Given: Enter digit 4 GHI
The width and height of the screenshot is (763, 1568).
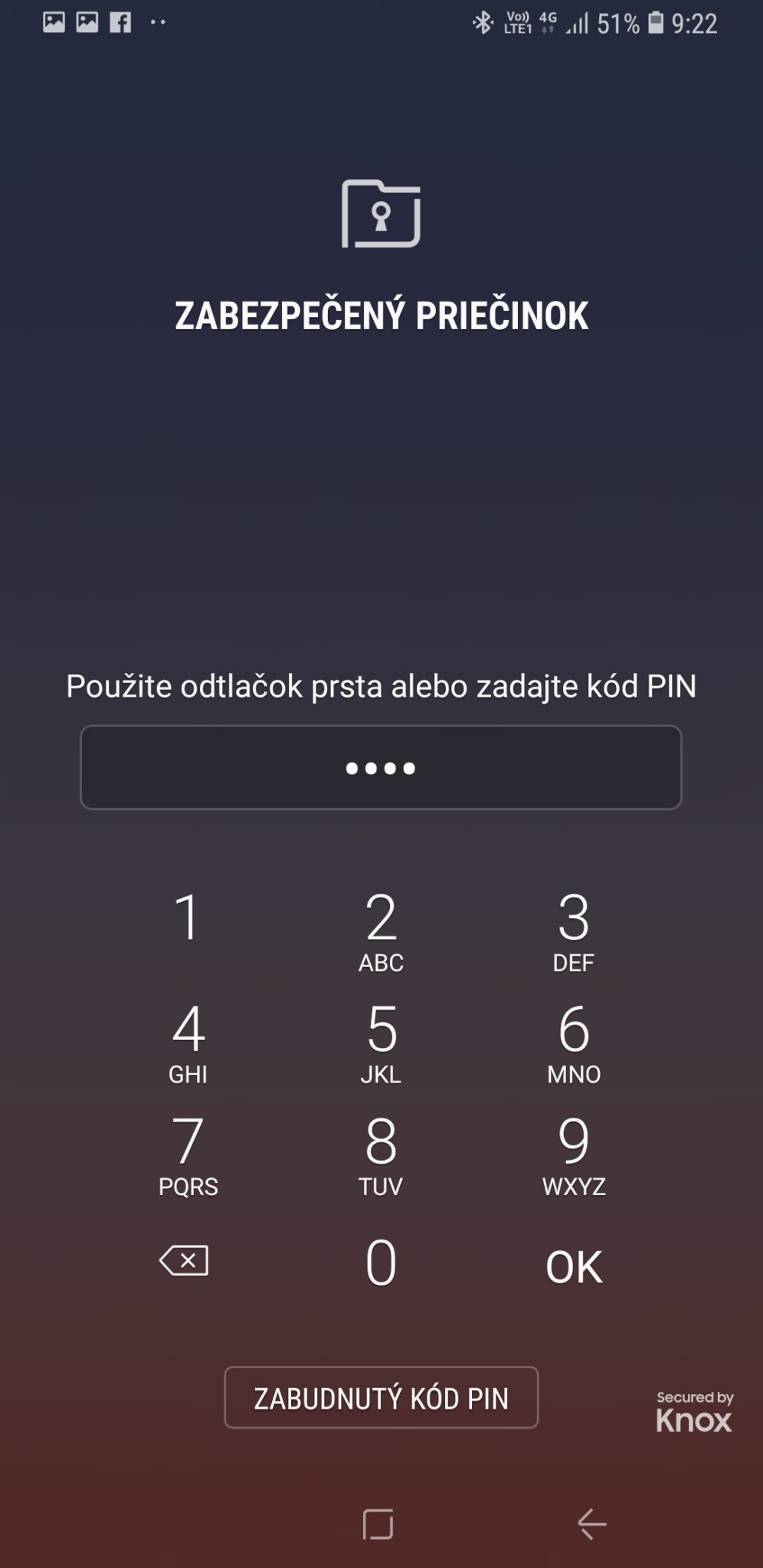Looking at the screenshot, I should coord(188,1043).
